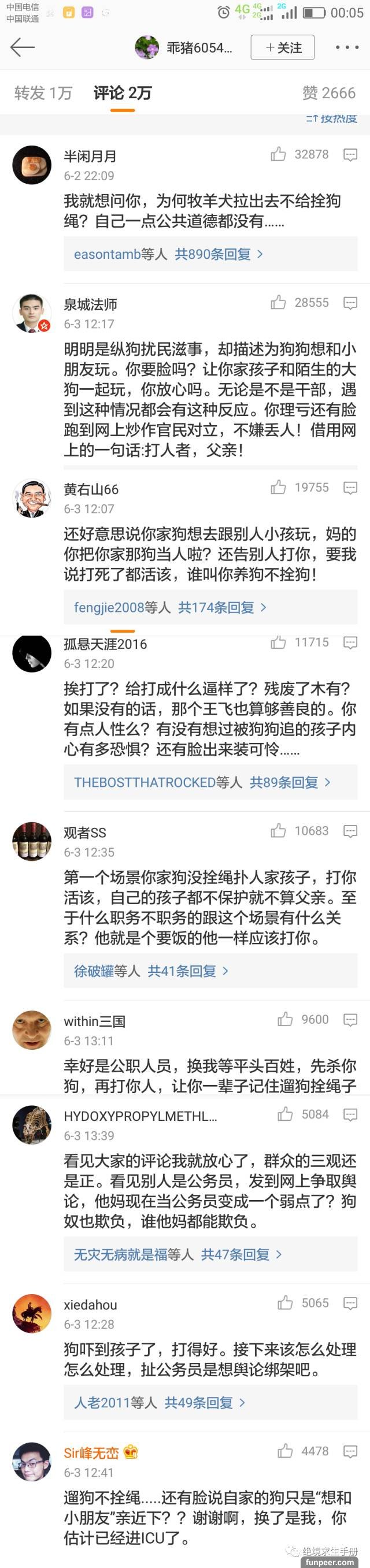The height and width of the screenshot is (1568, 370).
Task: Switch to the 转发 1万 tab
Action: 43,93
